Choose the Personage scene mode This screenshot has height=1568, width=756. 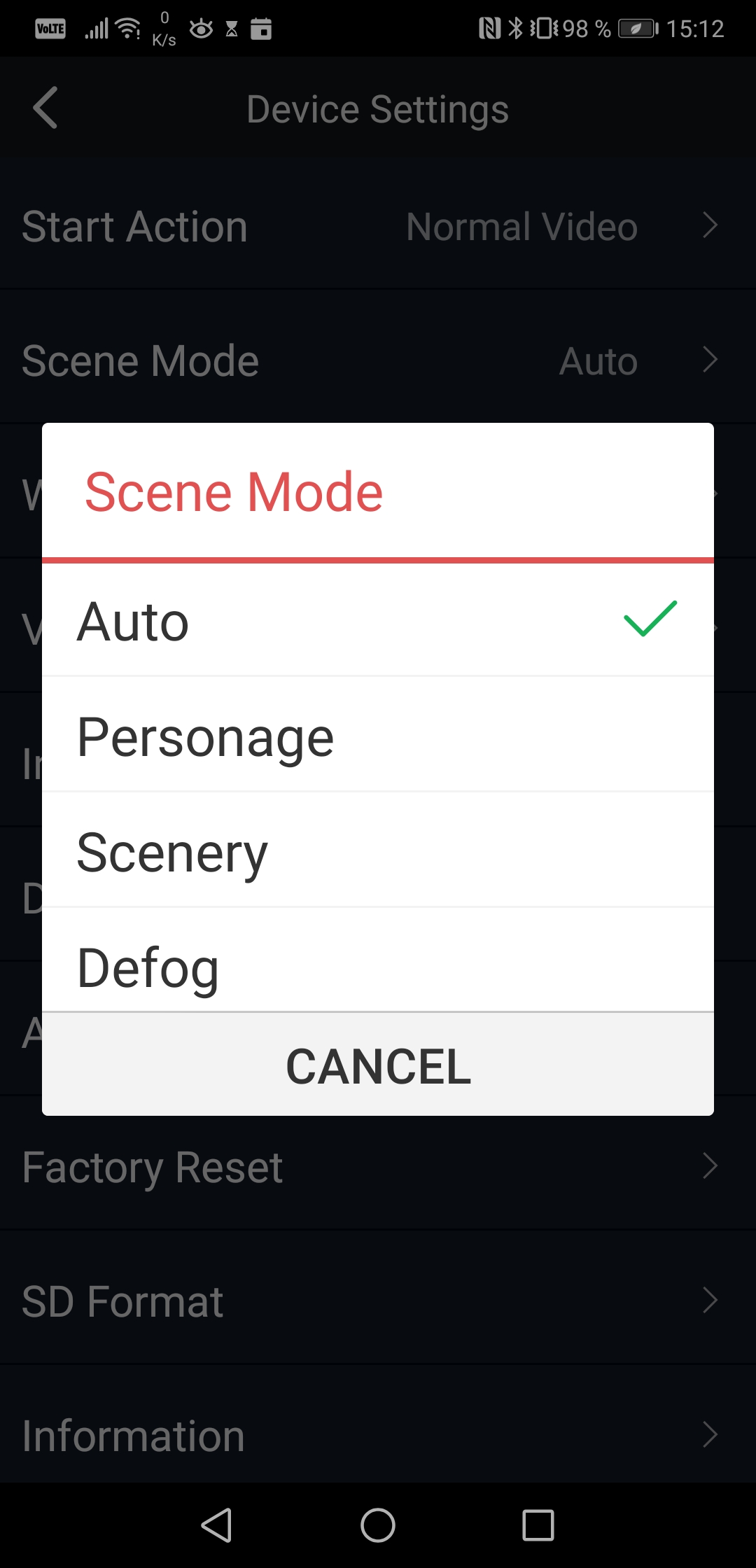coord(378,735)
